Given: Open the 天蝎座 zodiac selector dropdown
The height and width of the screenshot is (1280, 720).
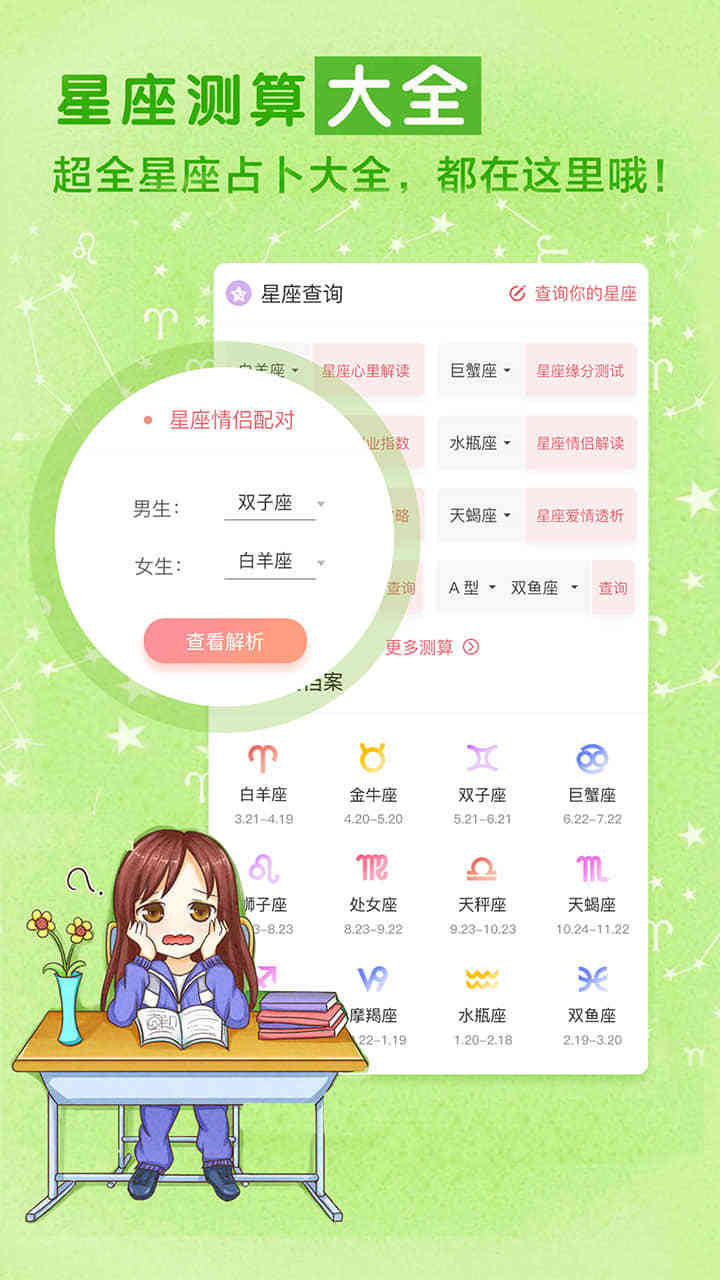Looking at the screenshot, I should 478,516.
